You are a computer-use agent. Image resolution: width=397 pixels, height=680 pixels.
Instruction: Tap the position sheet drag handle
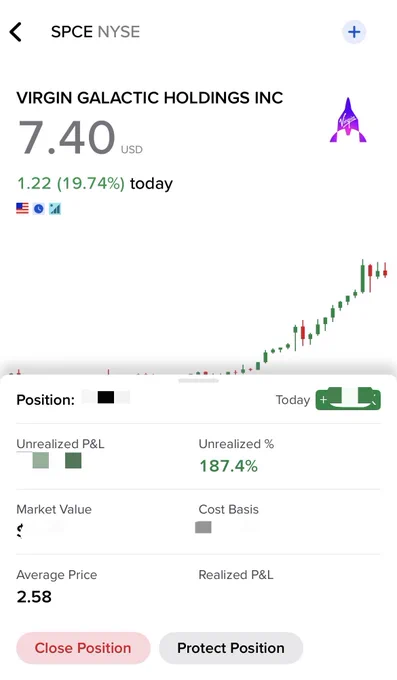pos(198,381)
